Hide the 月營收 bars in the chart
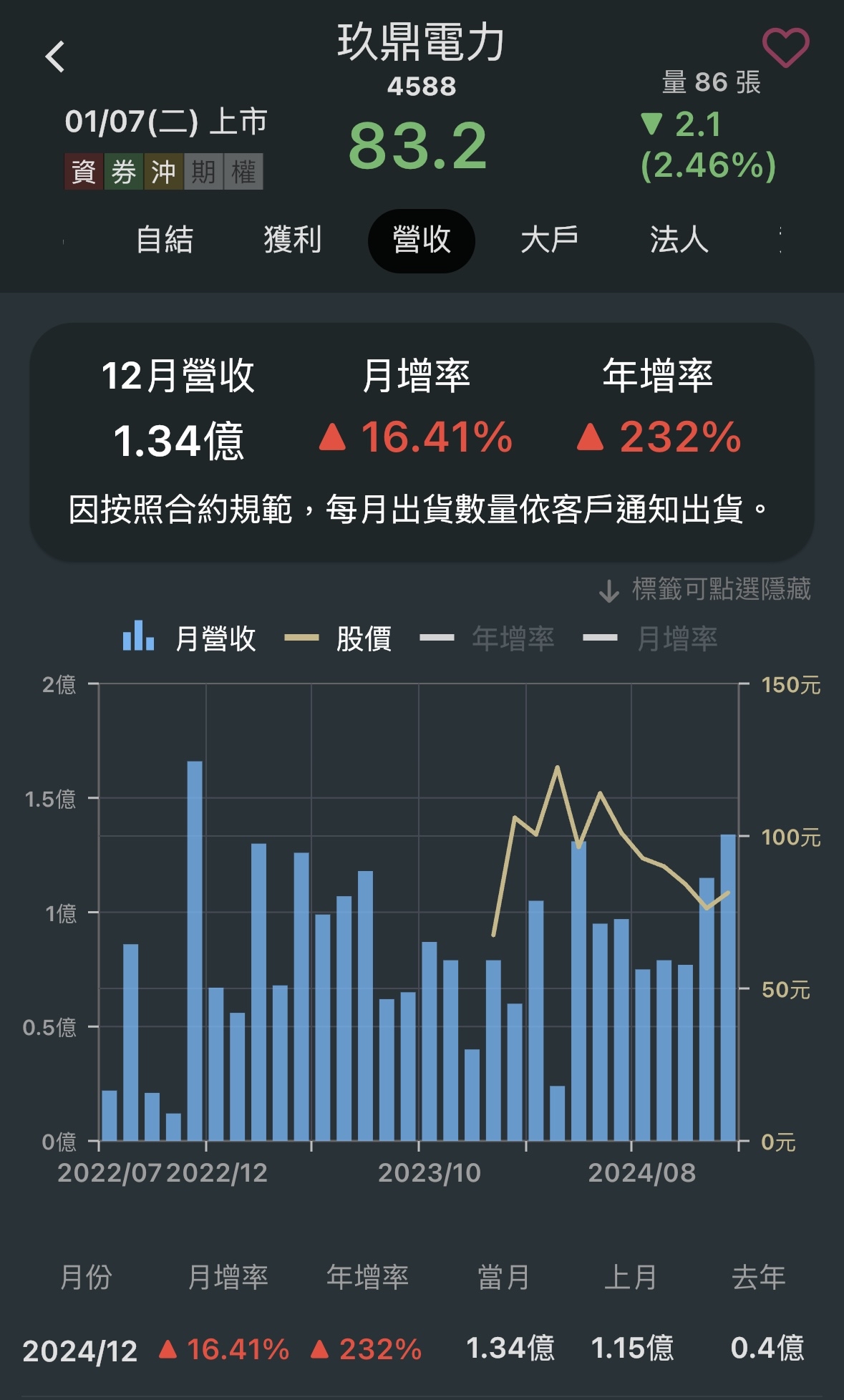This screenshot has height=1400, width=844. tap(190, 638)
